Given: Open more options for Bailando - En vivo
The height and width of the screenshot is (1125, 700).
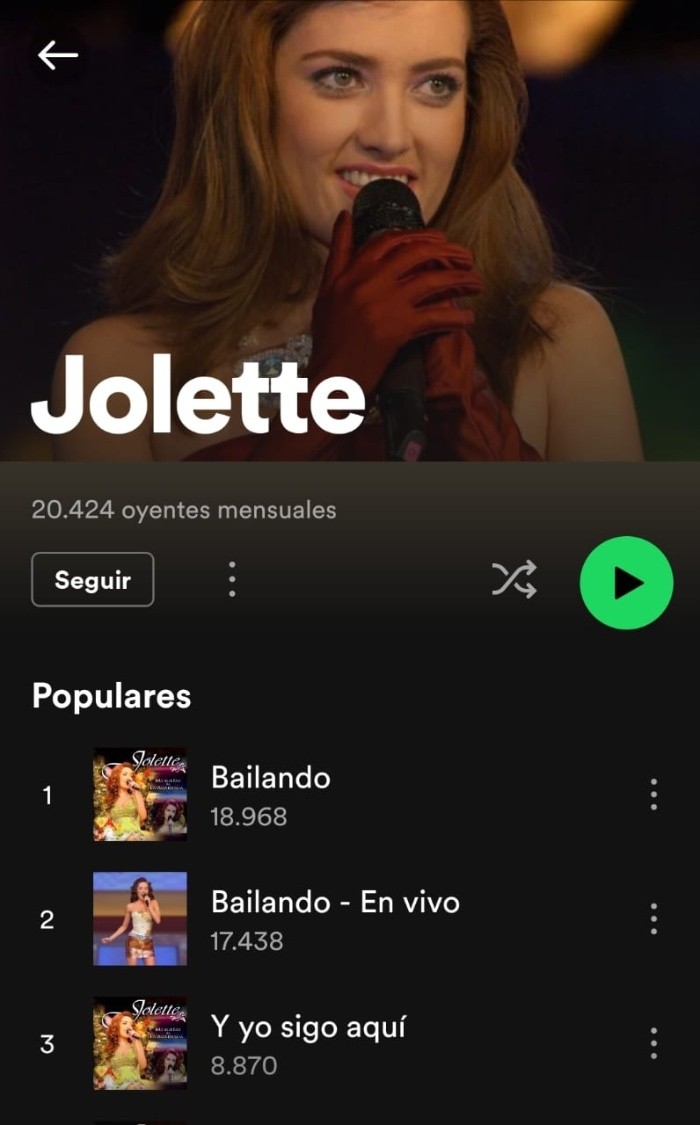Looking at the screenshot, I should pyautogui.click(x=653, y=918).
